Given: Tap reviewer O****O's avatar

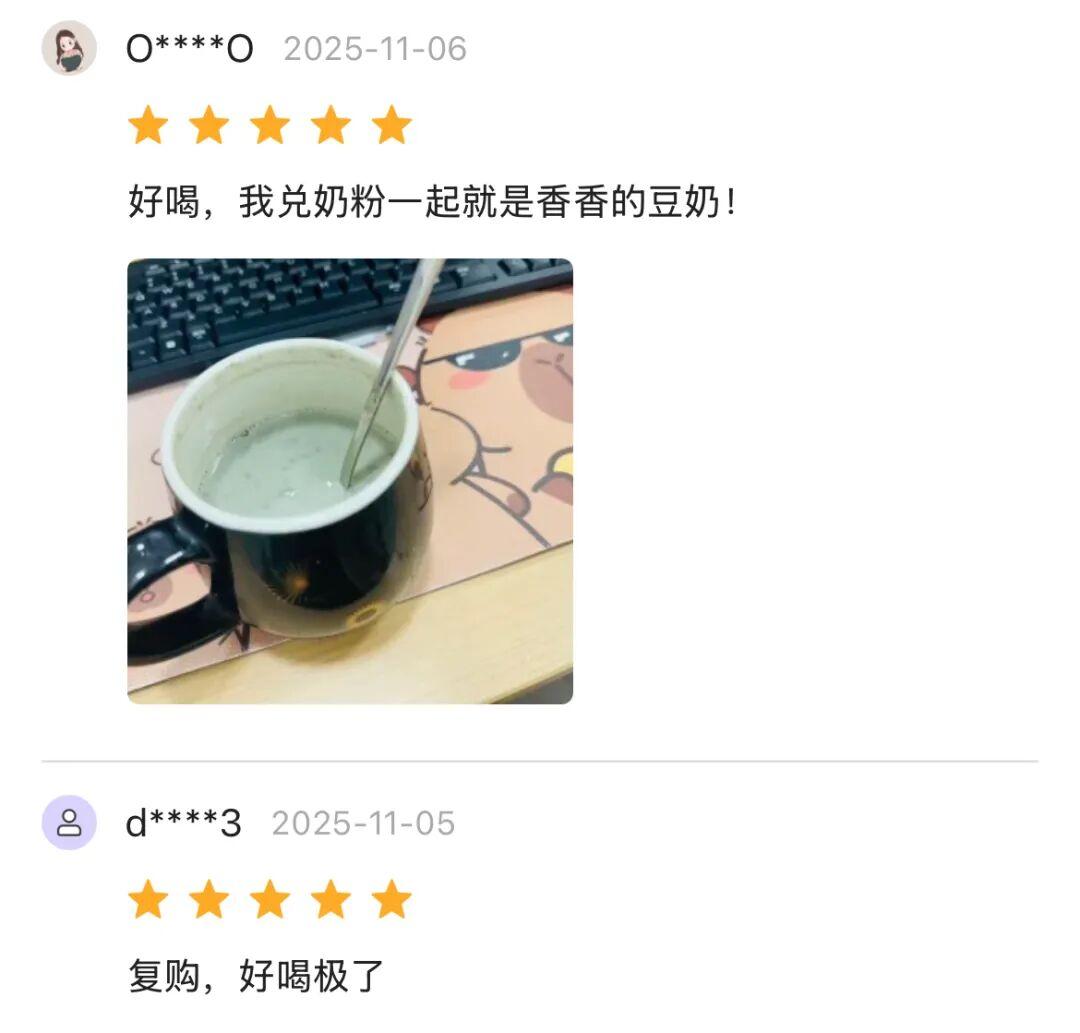Looking at the screenshot, I should 69,48.
